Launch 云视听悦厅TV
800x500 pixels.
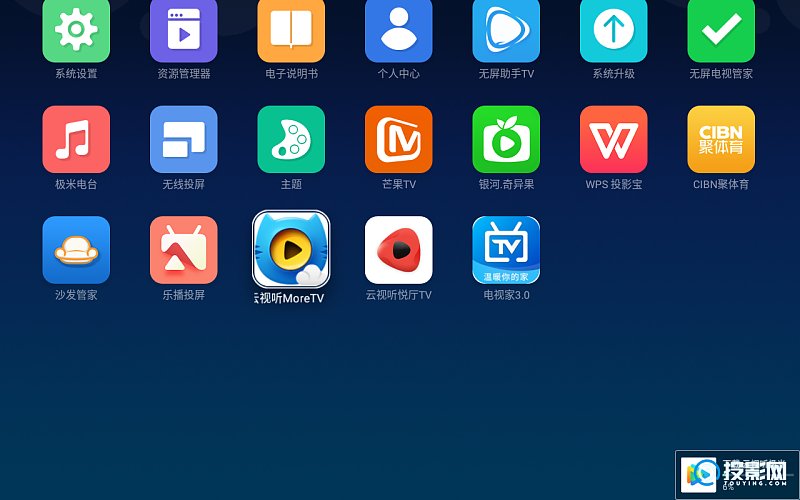point(398,250)
